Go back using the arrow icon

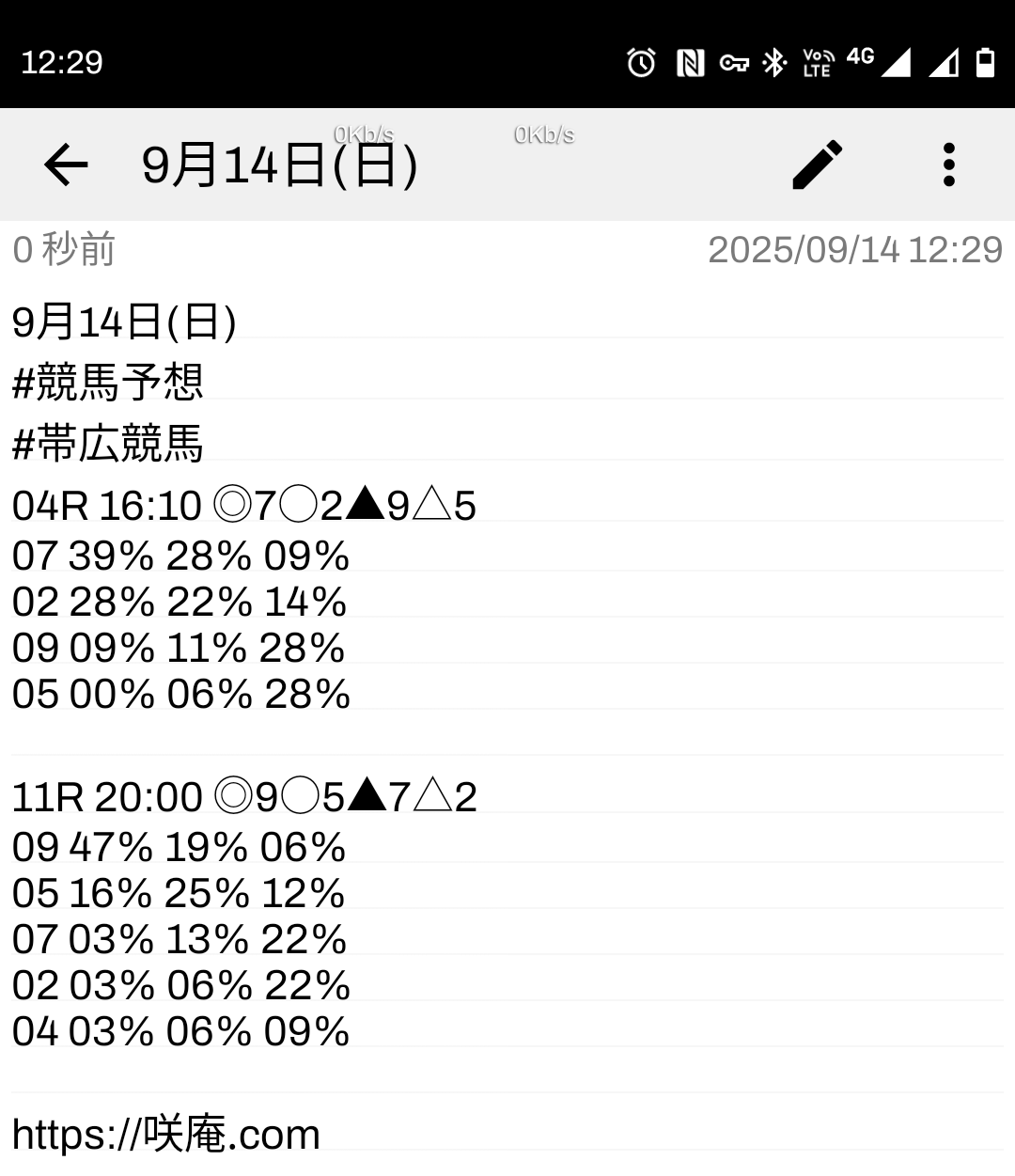[66, 165]
